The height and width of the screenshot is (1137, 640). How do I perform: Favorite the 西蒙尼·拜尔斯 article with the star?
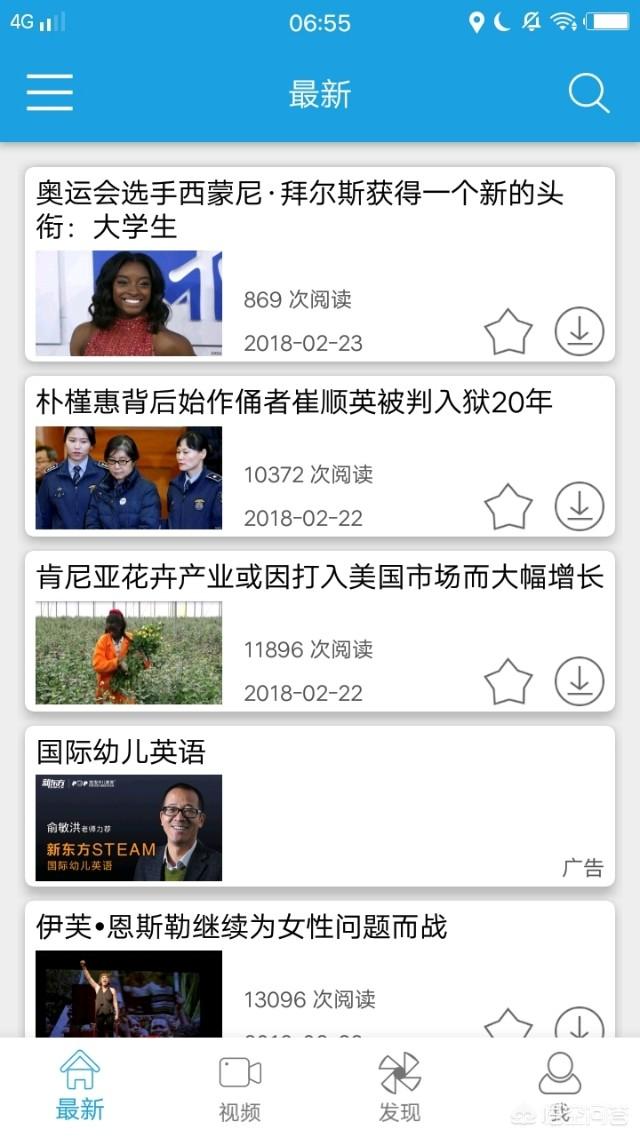click(508, 332)
